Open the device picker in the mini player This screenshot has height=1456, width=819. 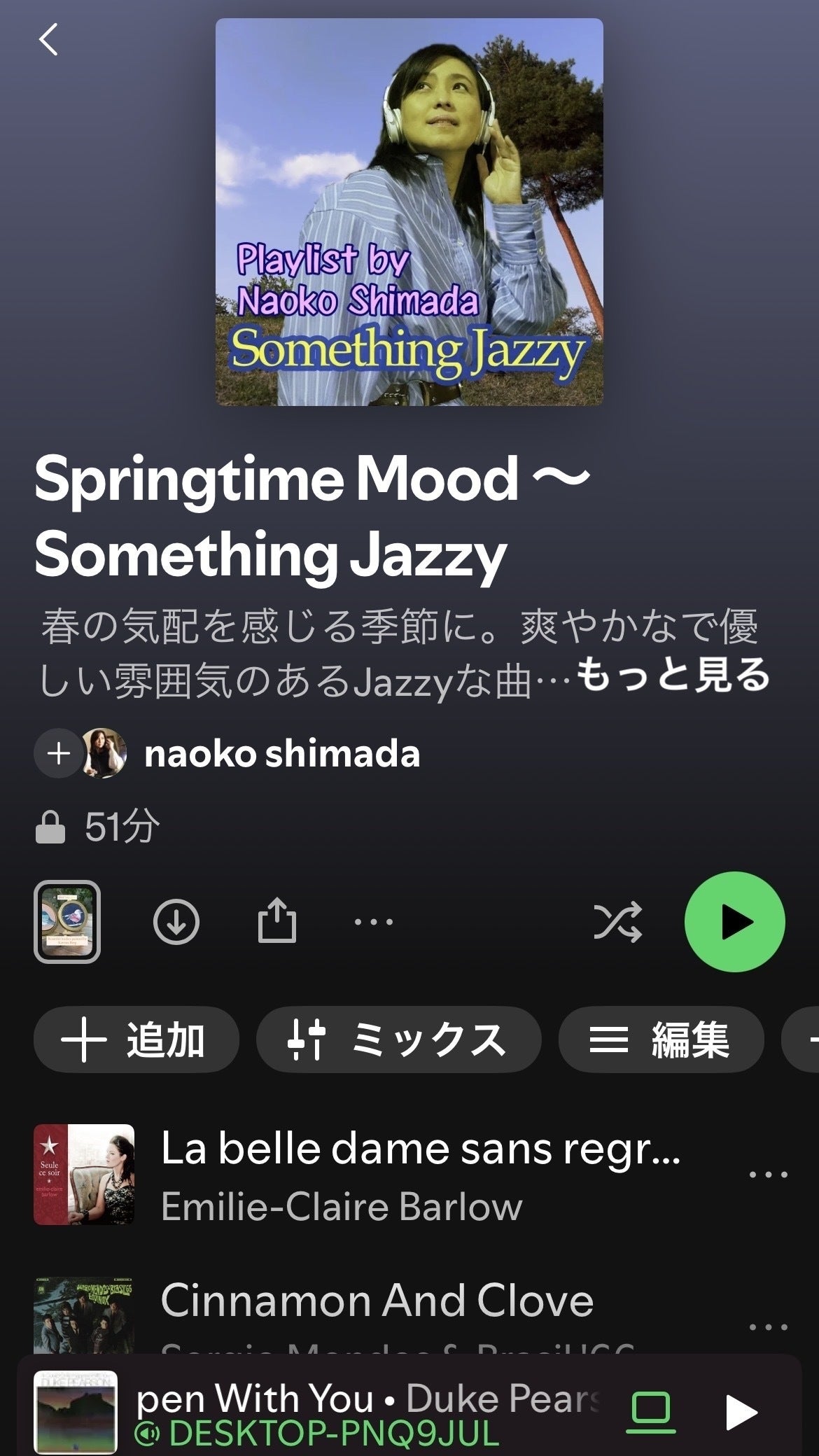tap(653, 1411)
